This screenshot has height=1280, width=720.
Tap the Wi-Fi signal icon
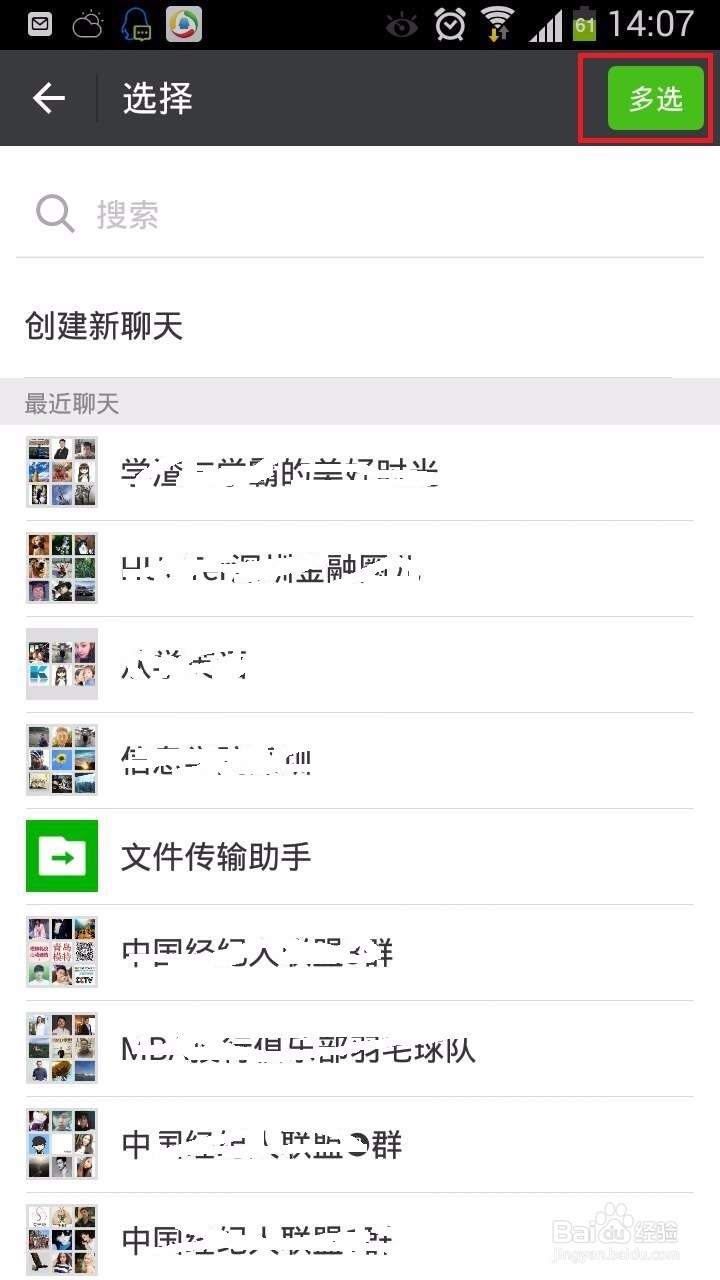click(497, 23)
